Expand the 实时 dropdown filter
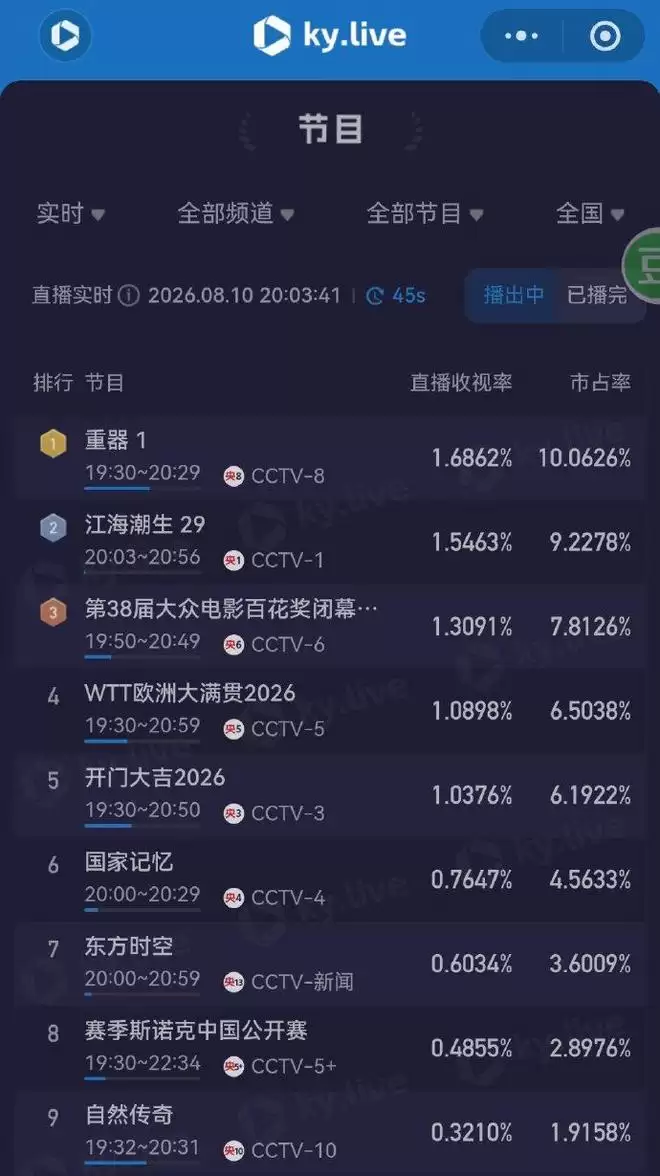The width and height of the screenshot is (660, 1176). pyautogui.click(x=71, y=214)
